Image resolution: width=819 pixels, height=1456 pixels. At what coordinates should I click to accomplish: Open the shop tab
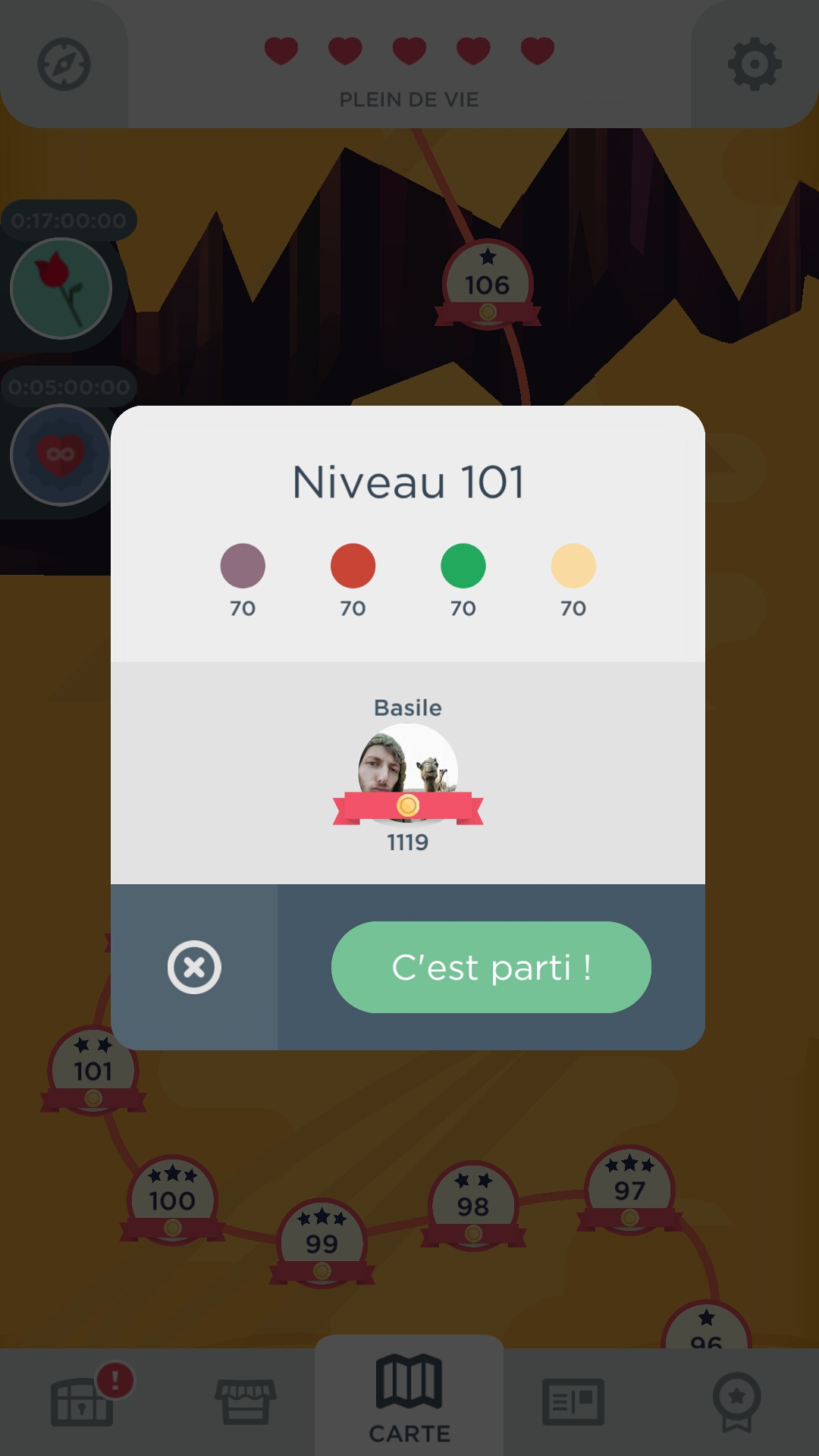click(246, 1401)
